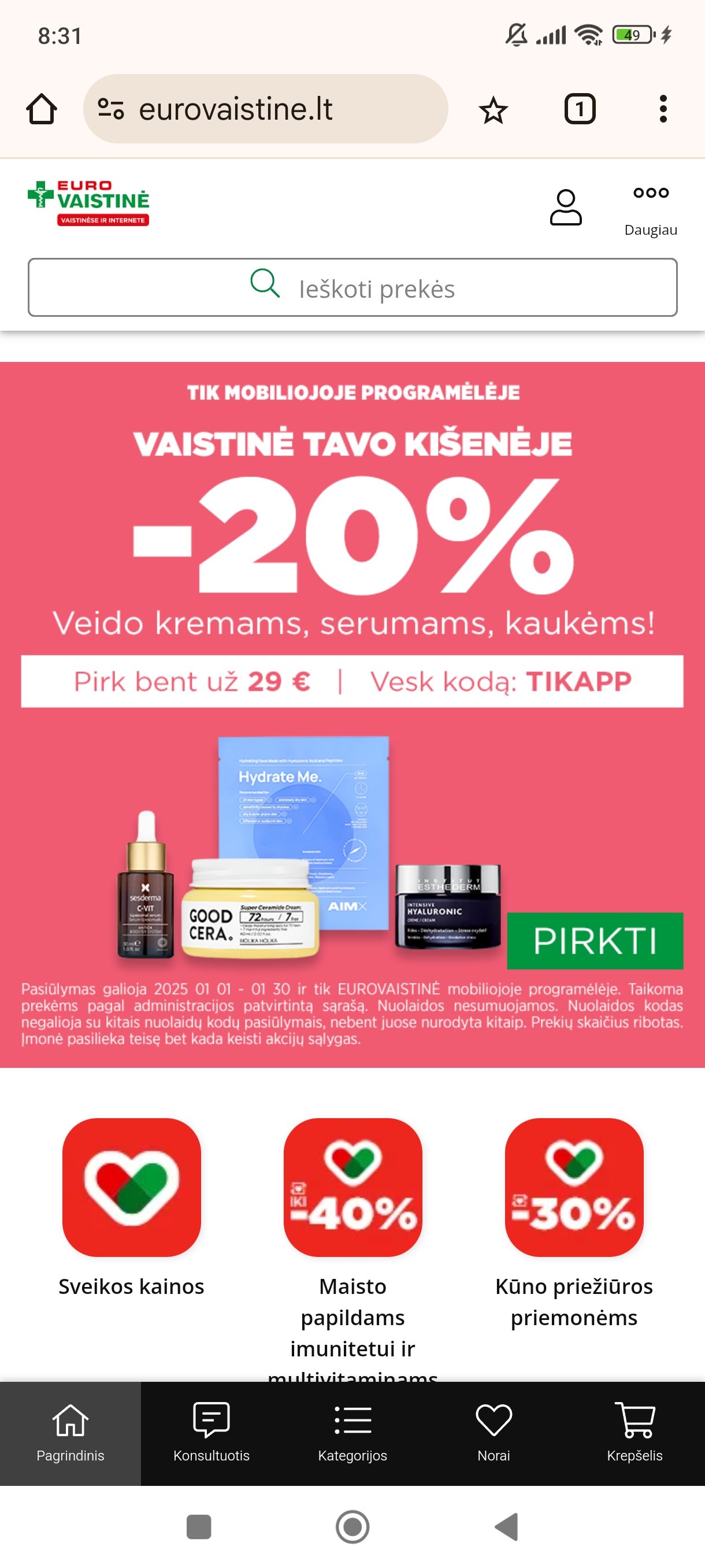
Task: Open the Norai wishlist tab
Action: pos(494,1433)
